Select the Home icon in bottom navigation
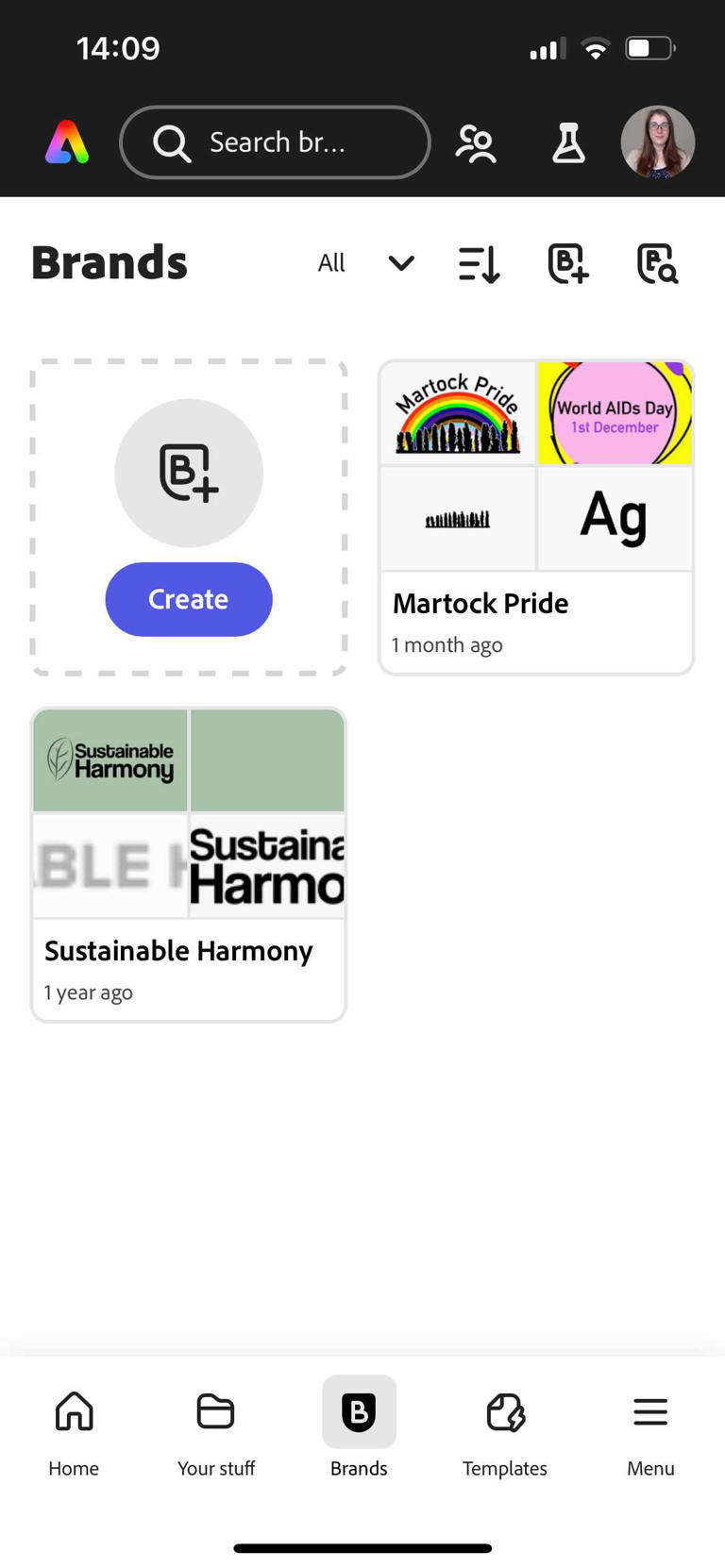The width and height of the screenshot is (725, 1568). click(x=73, y=1411)
